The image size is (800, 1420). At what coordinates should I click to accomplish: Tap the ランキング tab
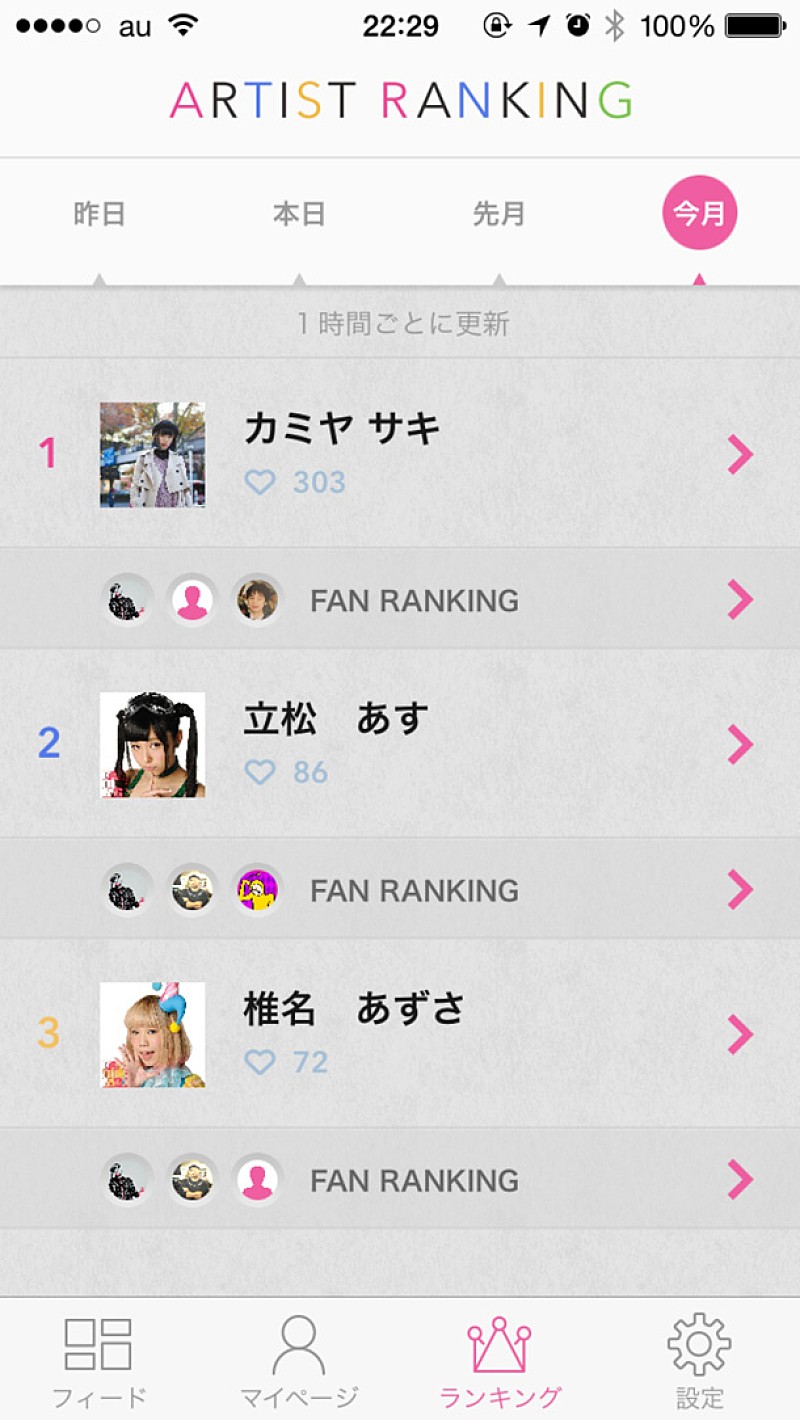coord(499,1360)
